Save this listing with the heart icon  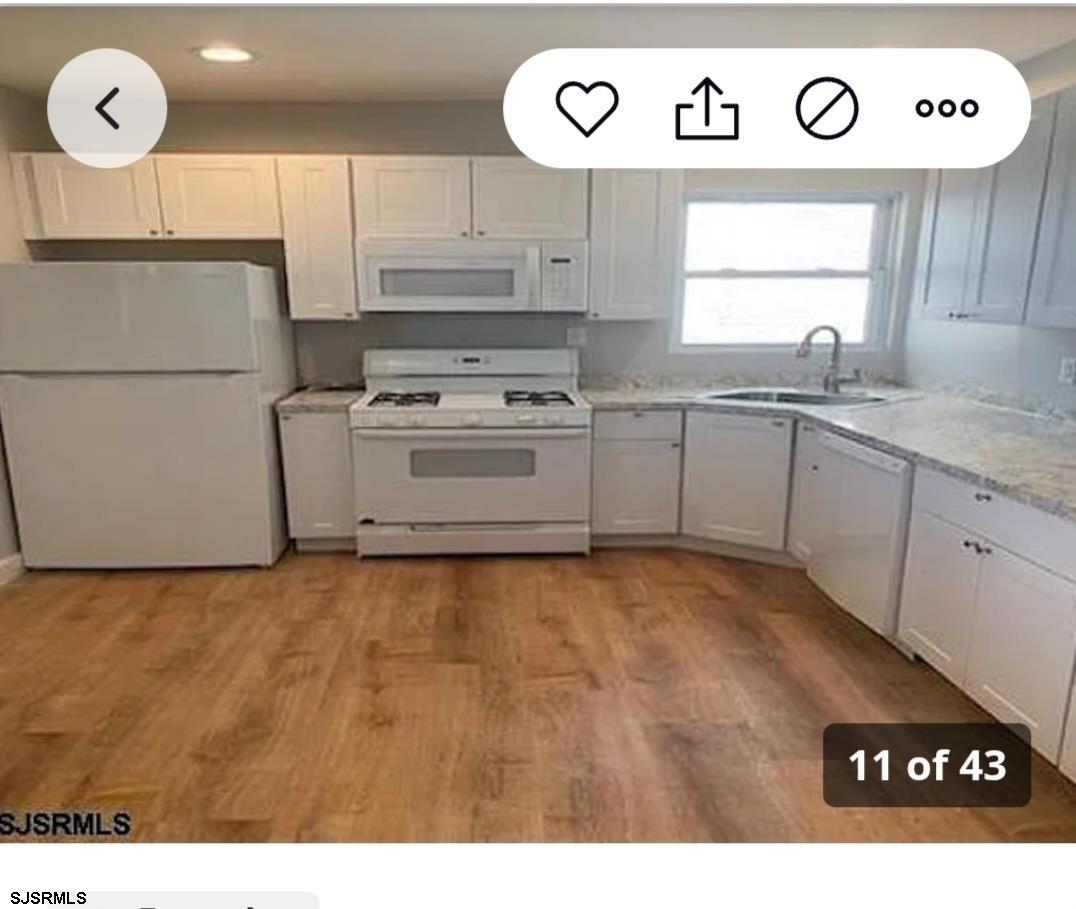coord(587,108)
